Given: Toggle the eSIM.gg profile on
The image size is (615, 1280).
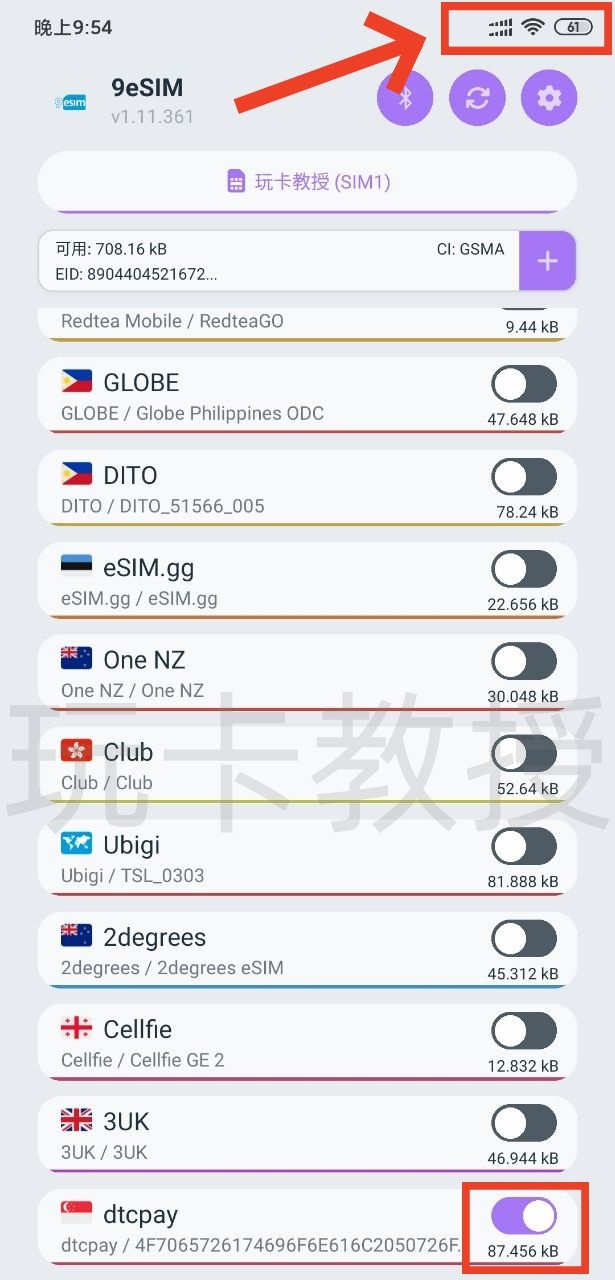Looking at the screenshot, I should point(524,569).
